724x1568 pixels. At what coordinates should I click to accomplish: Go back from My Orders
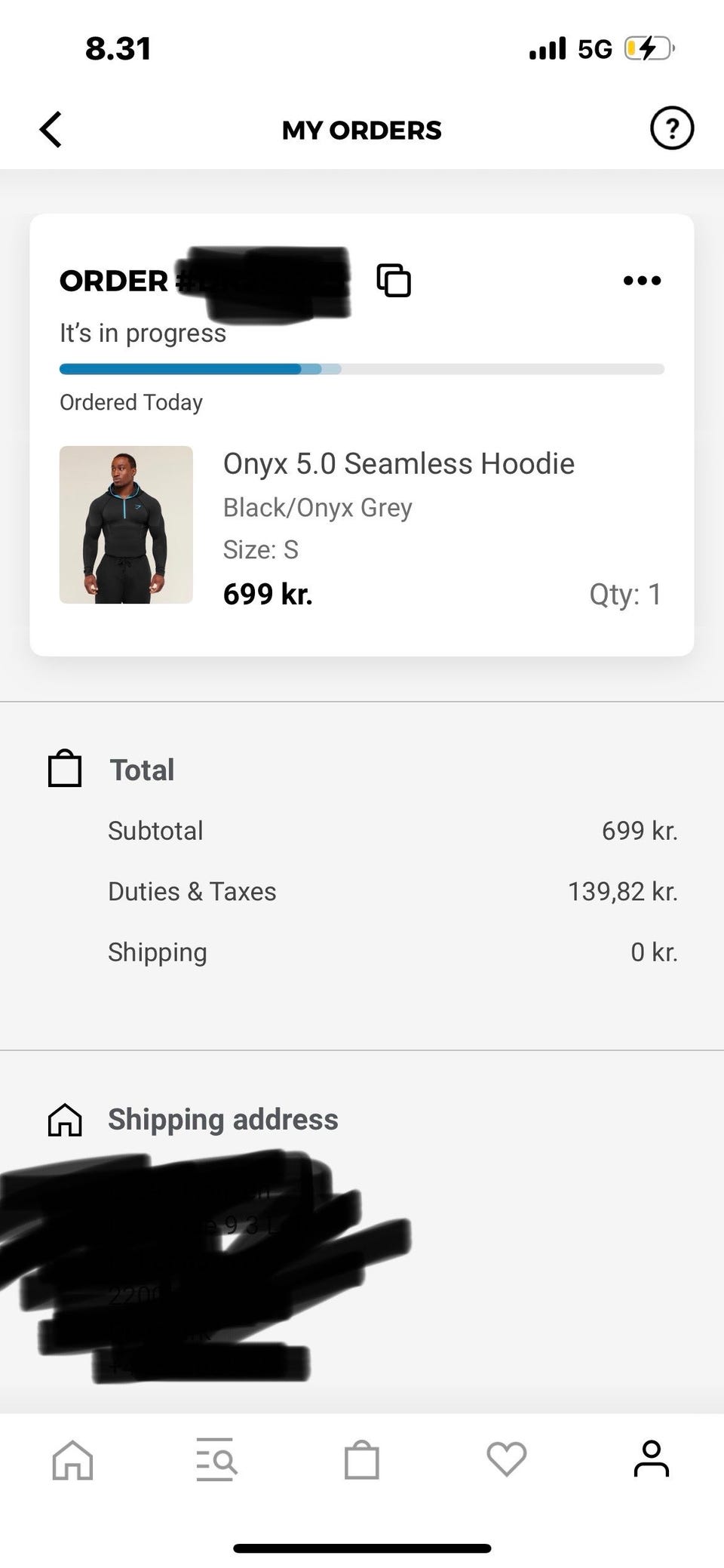tap(51, 129)
